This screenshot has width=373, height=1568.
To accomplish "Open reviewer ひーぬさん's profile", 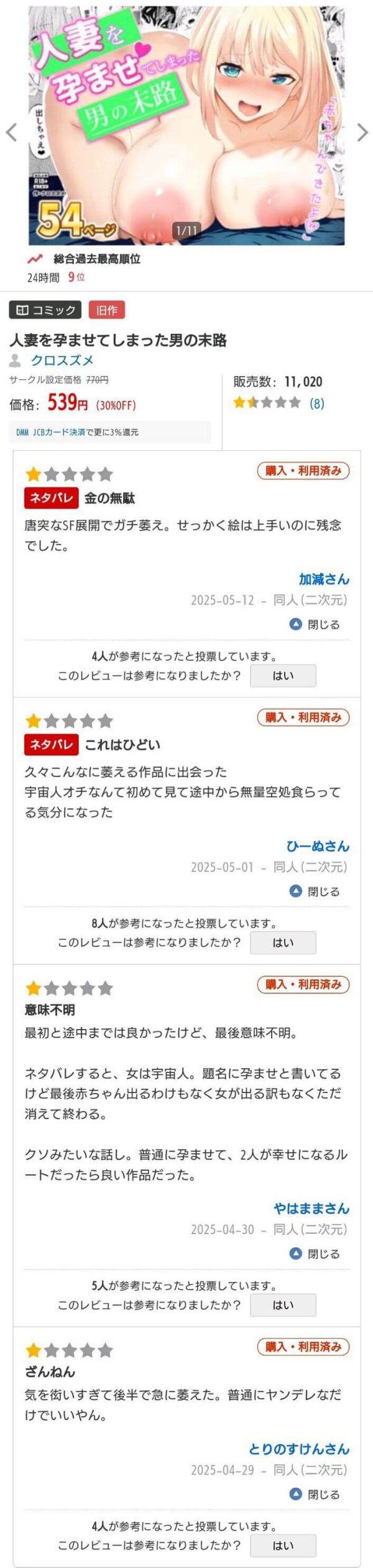I will click(318, 846).
